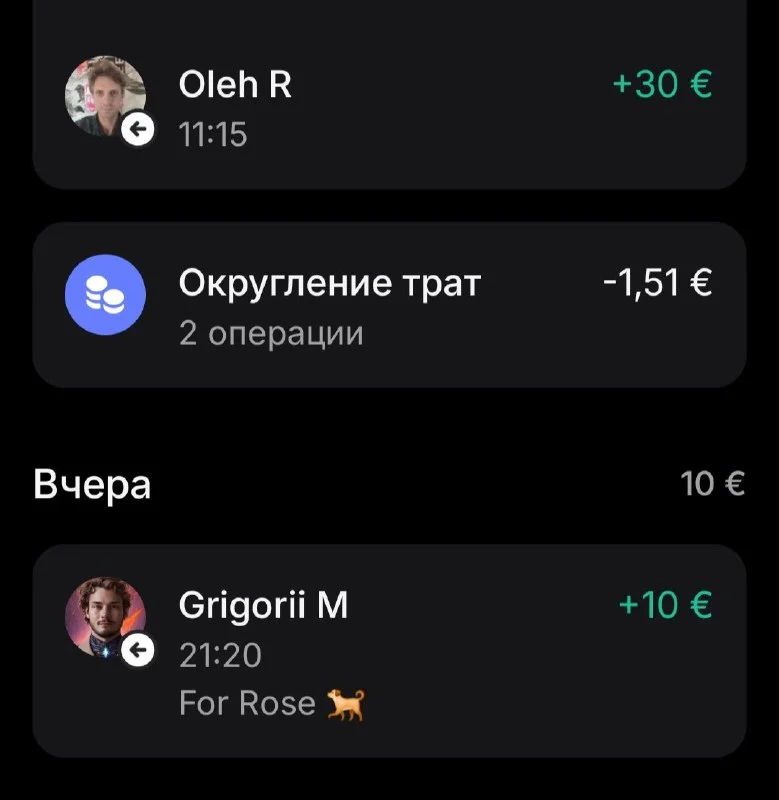View Grigorii M's +10 € transfer details

coord(389,650)
